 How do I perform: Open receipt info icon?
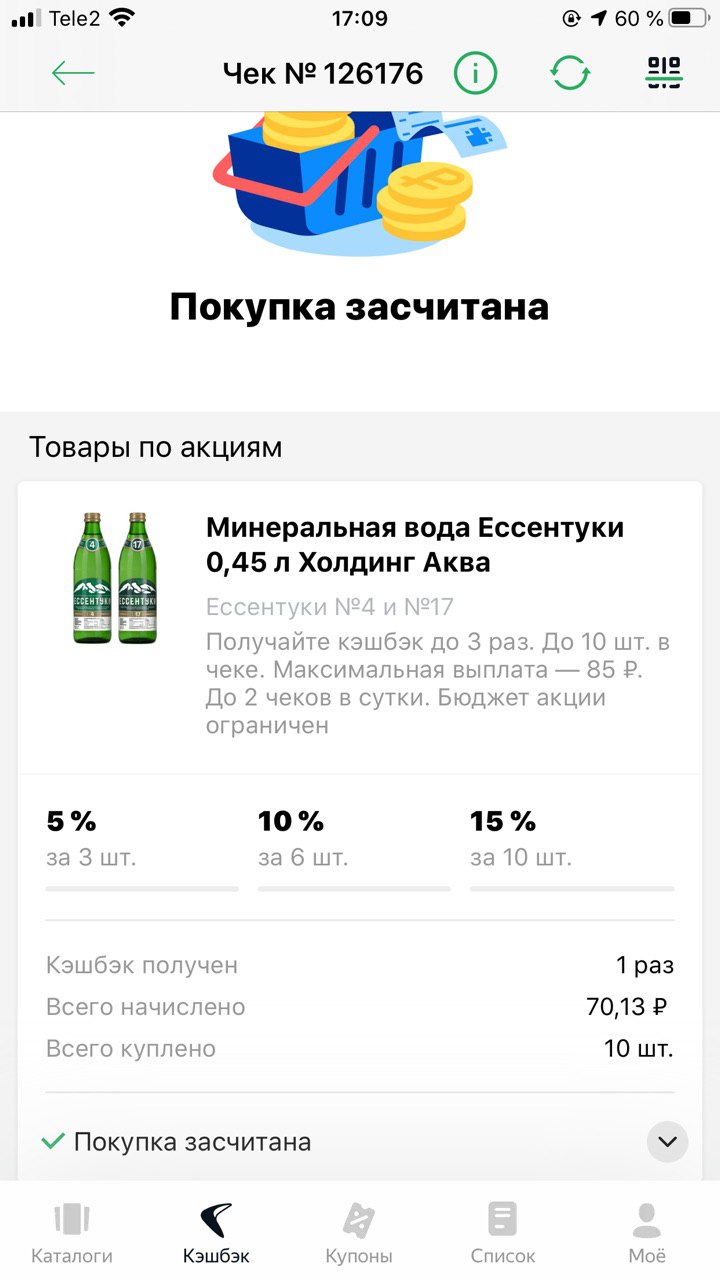[x=476, y=73]
